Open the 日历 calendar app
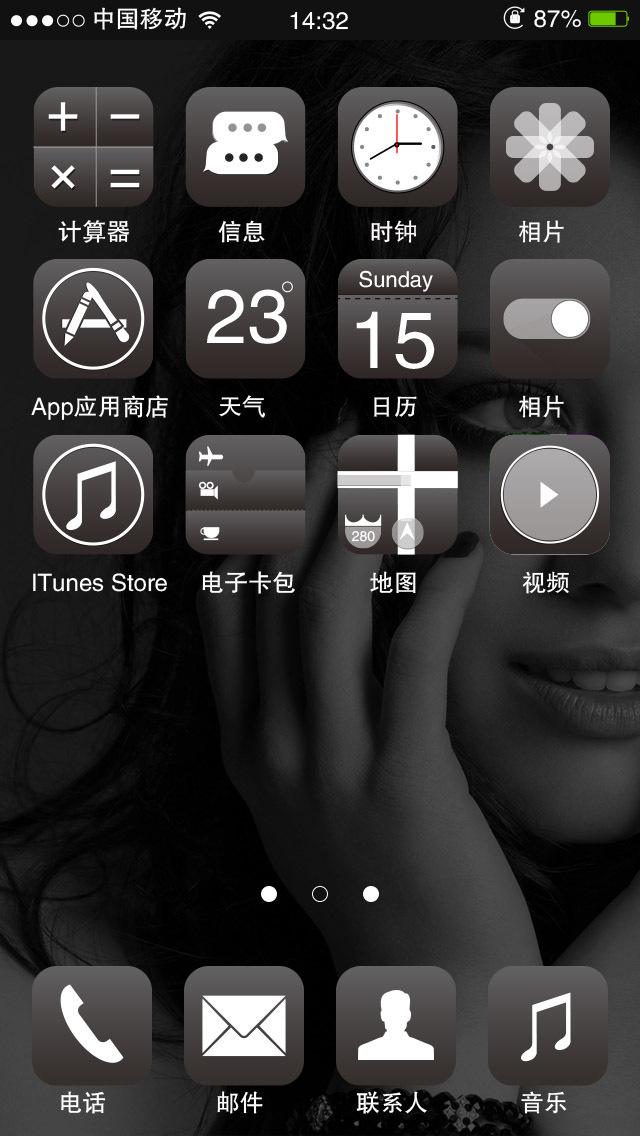 tap(397, 319)
